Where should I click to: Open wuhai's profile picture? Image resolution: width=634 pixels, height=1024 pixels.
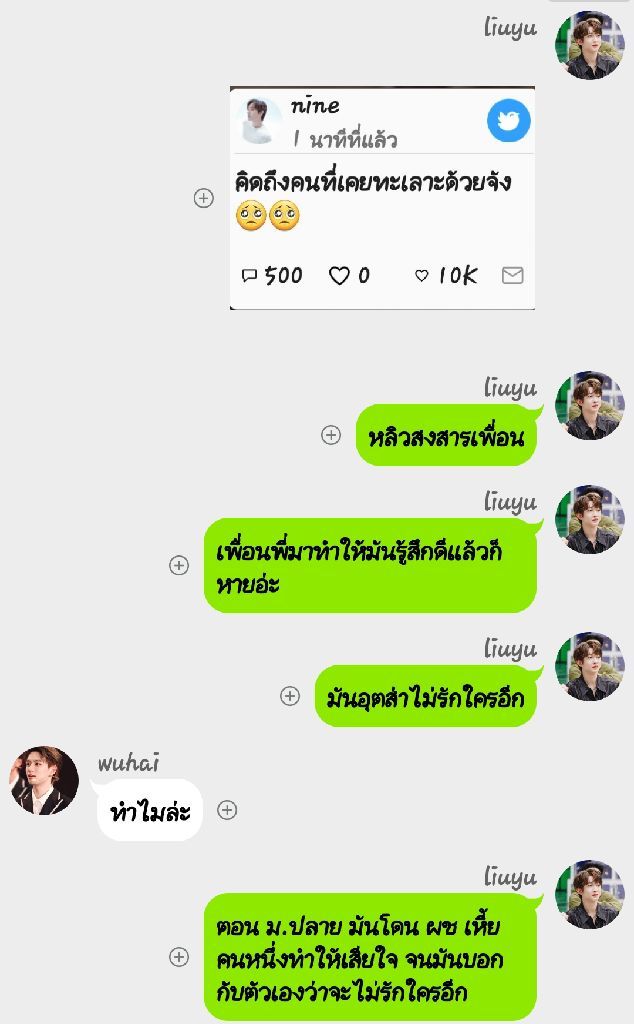[x=45, y=780]
